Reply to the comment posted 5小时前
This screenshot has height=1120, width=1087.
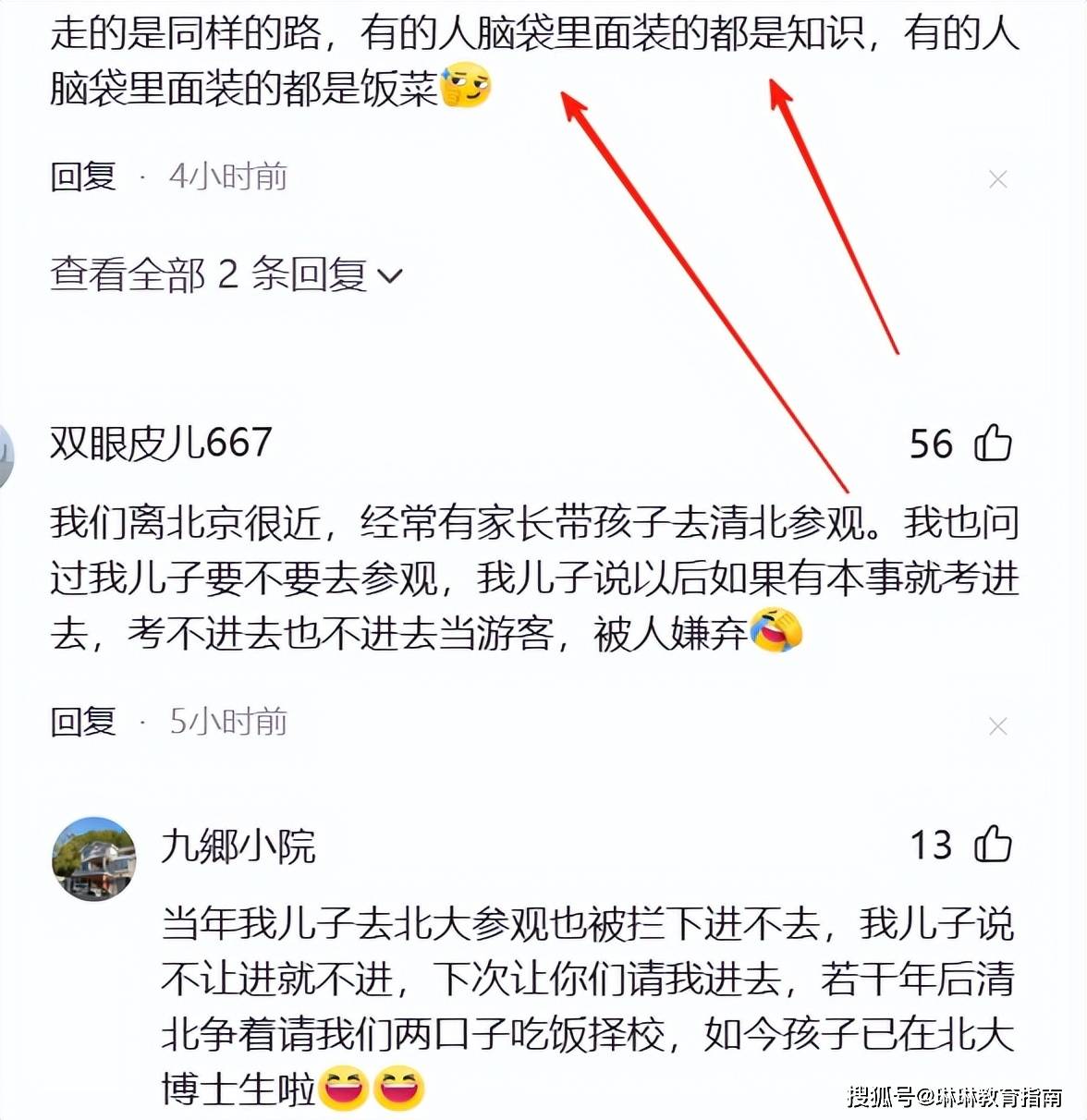pos(83,721)
